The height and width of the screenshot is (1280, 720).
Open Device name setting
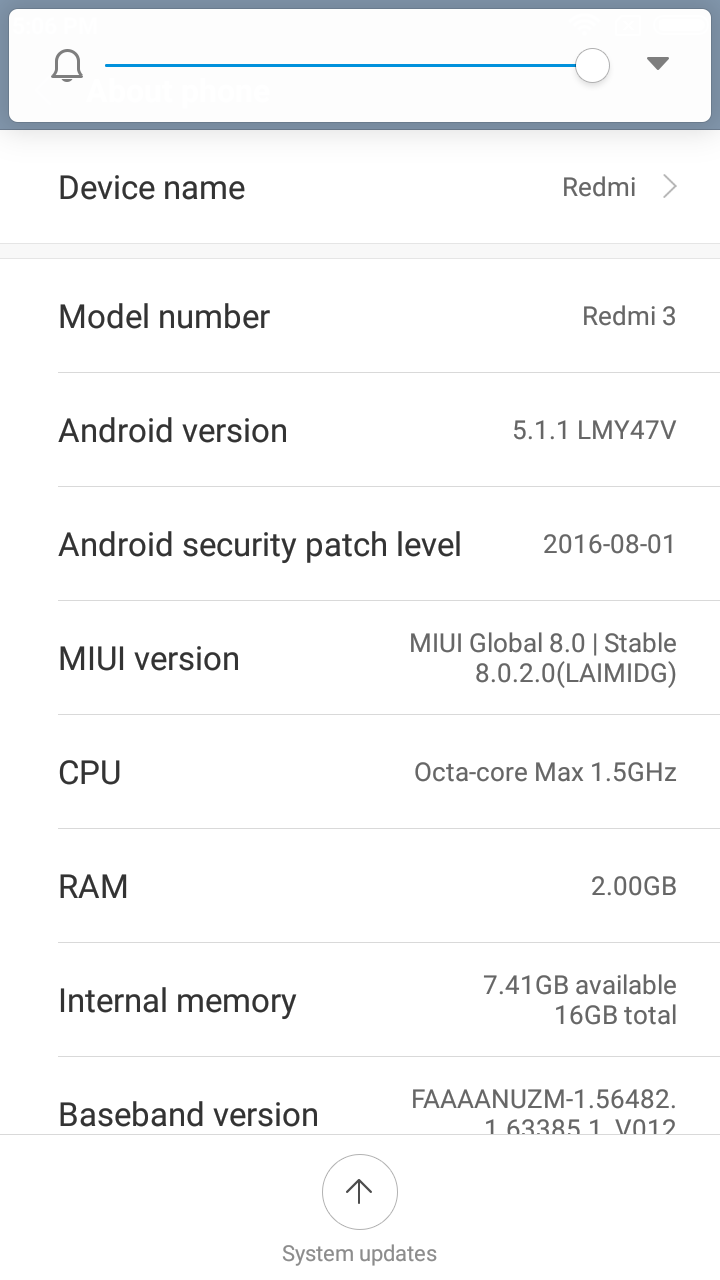pyautogui.click(x=360, y=188)
